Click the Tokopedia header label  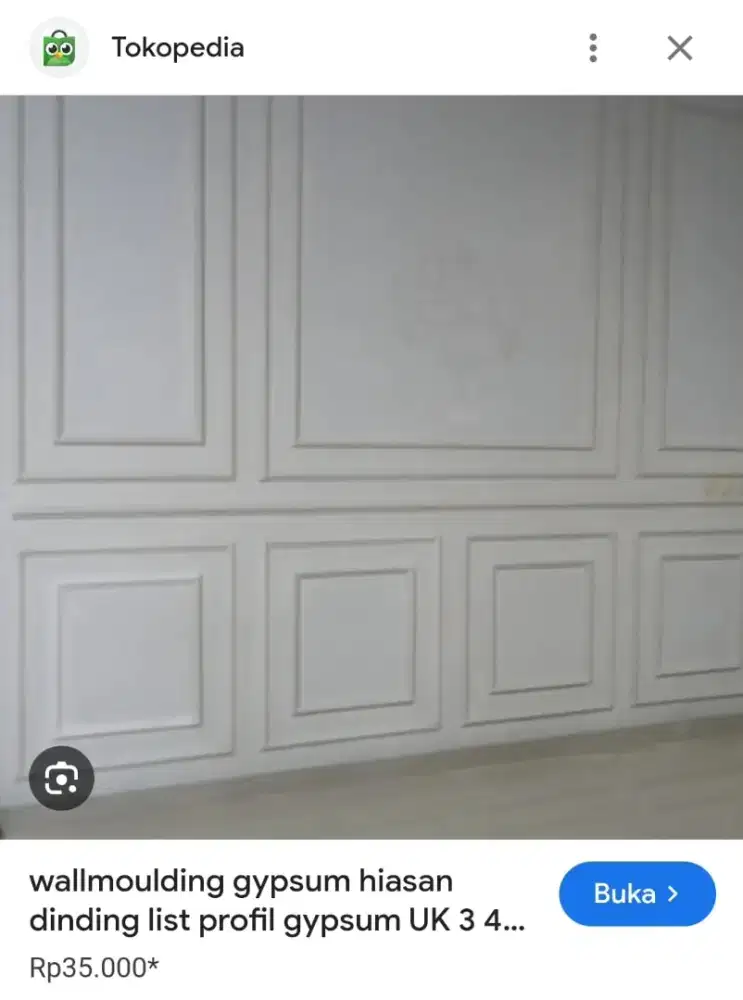[178, 47]
